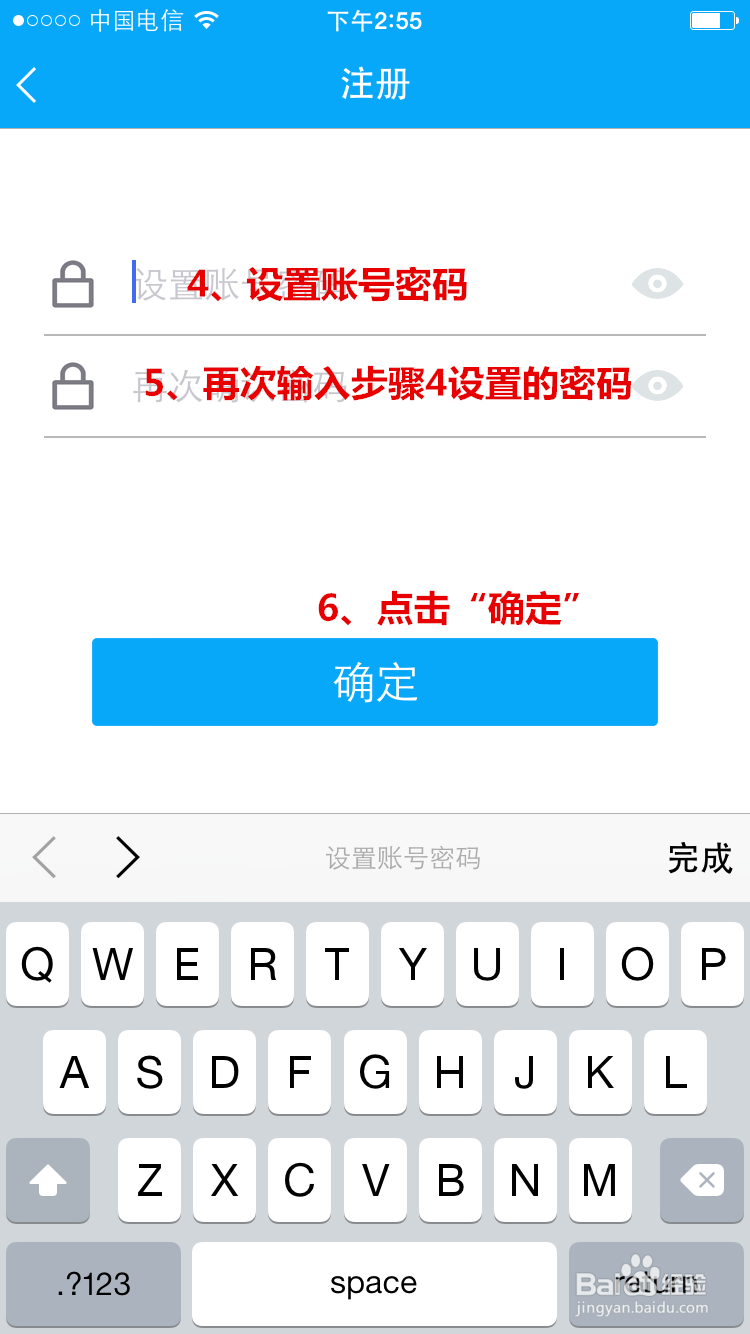Tap the .?123 key to switch to numbers

[x=92, y=1283]
